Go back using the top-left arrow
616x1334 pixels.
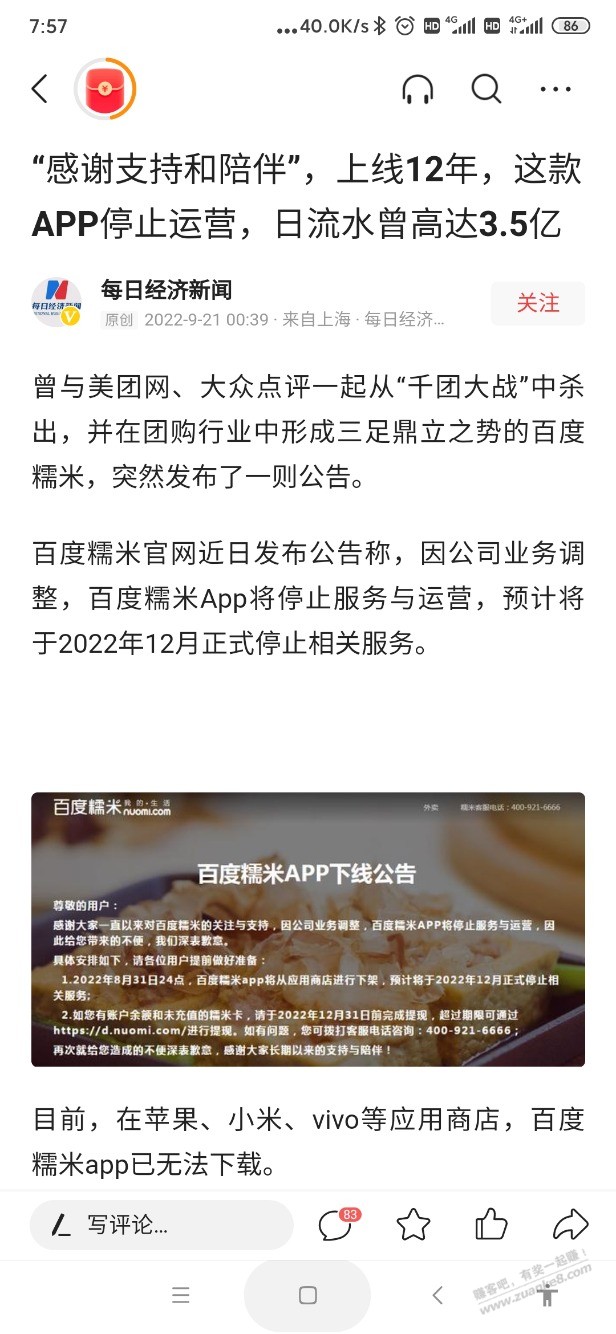(39, 89)
